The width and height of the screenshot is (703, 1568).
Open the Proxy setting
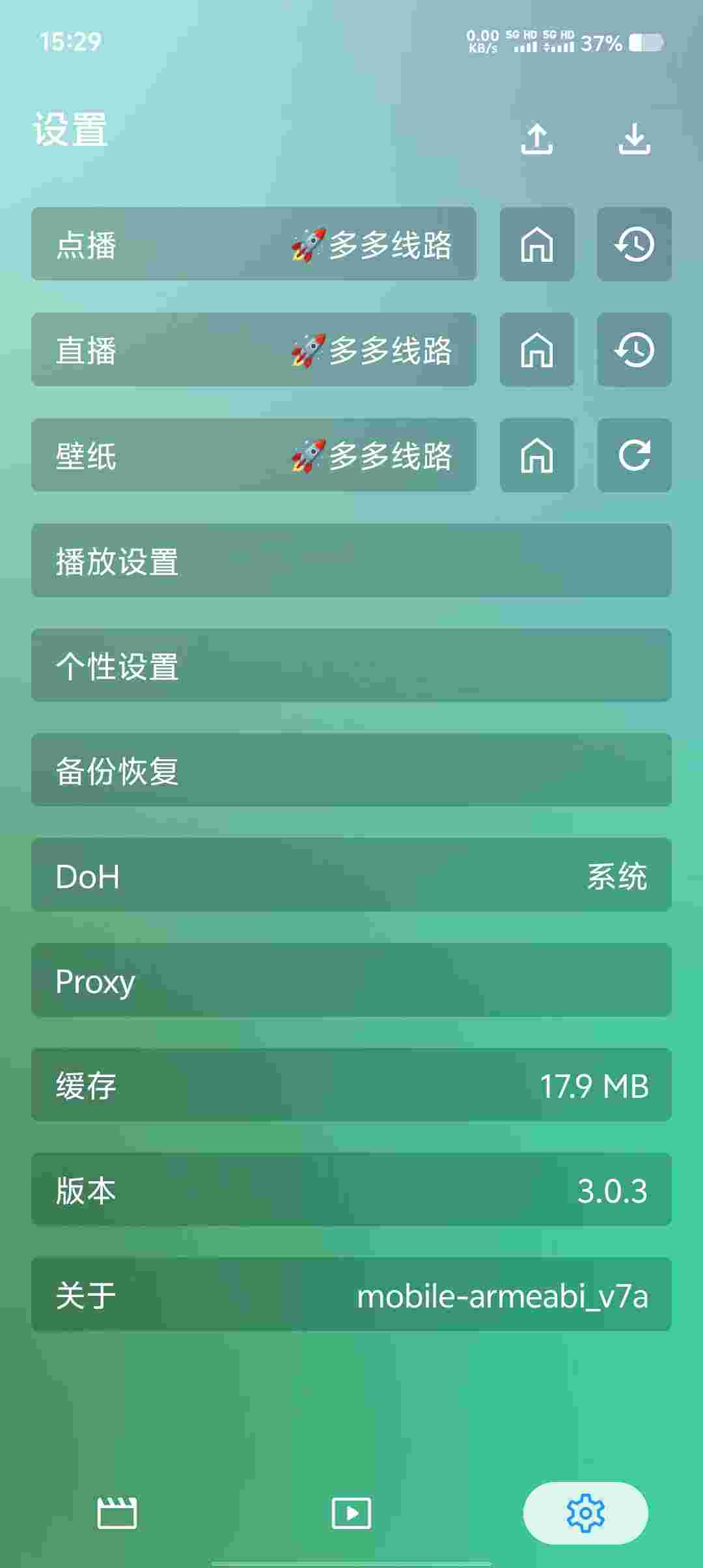click(351, 980)
